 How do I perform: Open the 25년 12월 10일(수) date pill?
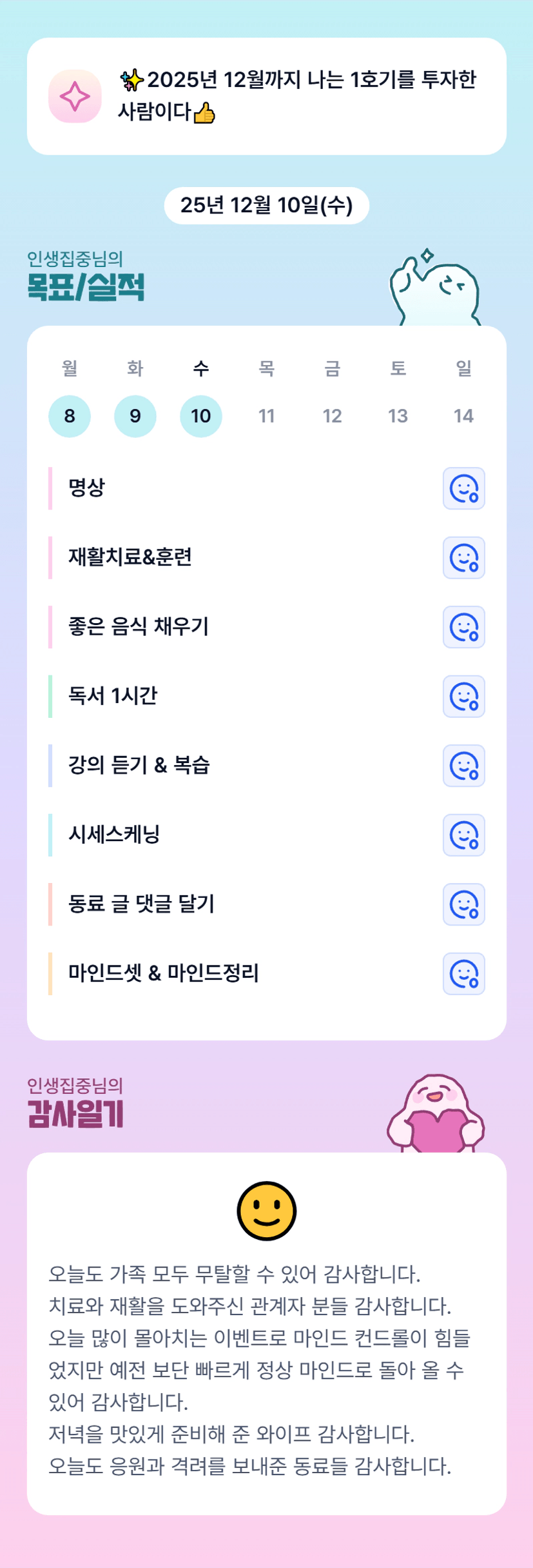pos(267,206)
